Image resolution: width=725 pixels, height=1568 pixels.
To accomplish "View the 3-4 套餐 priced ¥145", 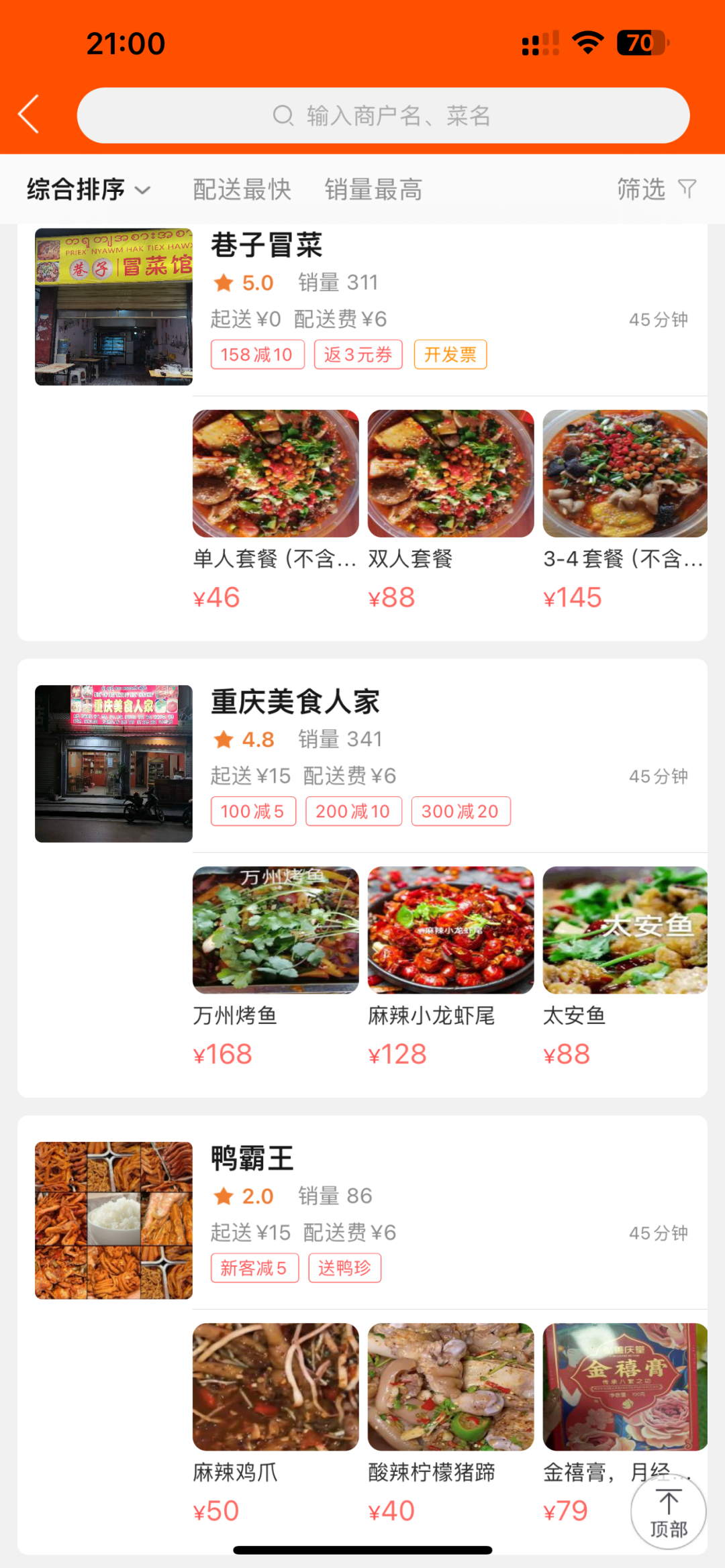I will (x=624, y=474).
